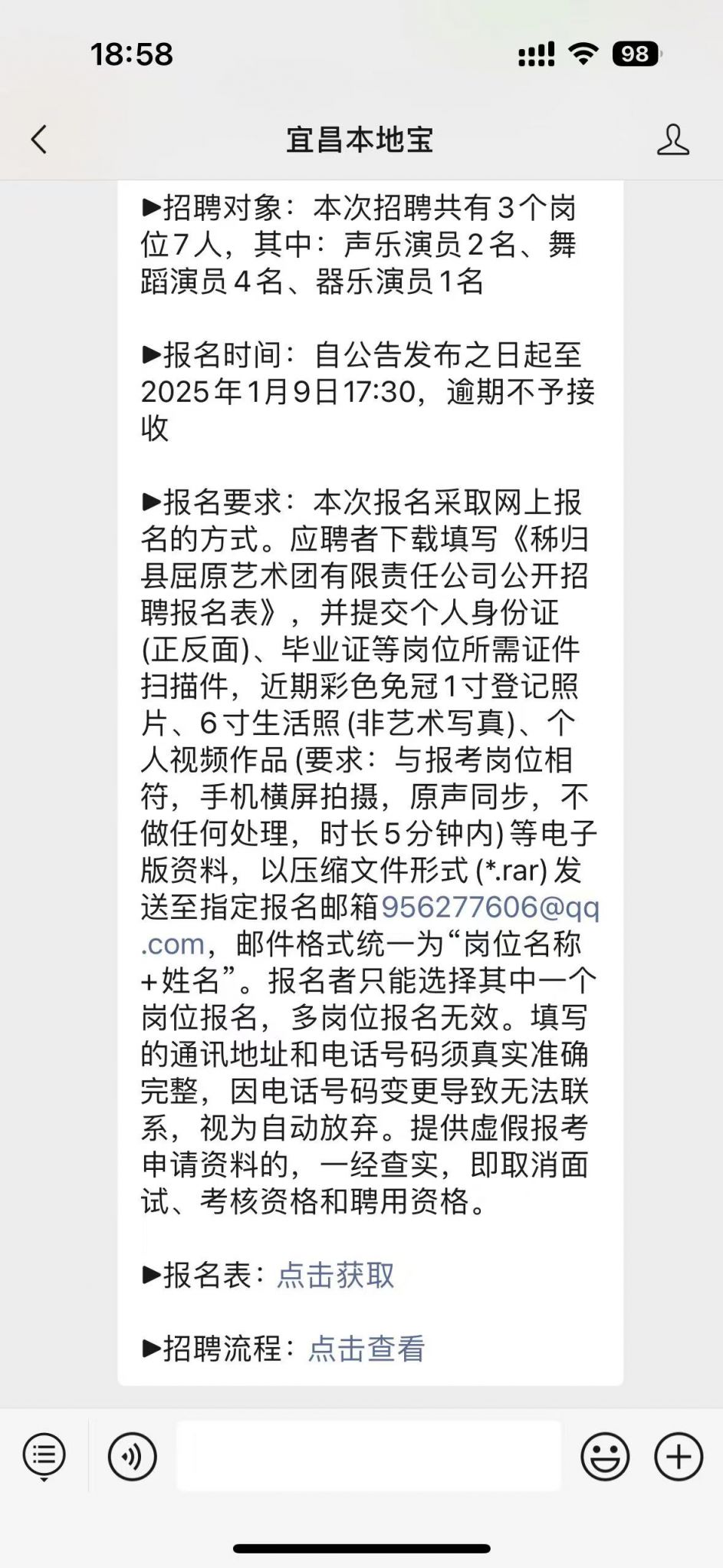Tap 点击获取 to get the registration form
This screenshot has width=723, height=1568.
tap(335, 1275)
